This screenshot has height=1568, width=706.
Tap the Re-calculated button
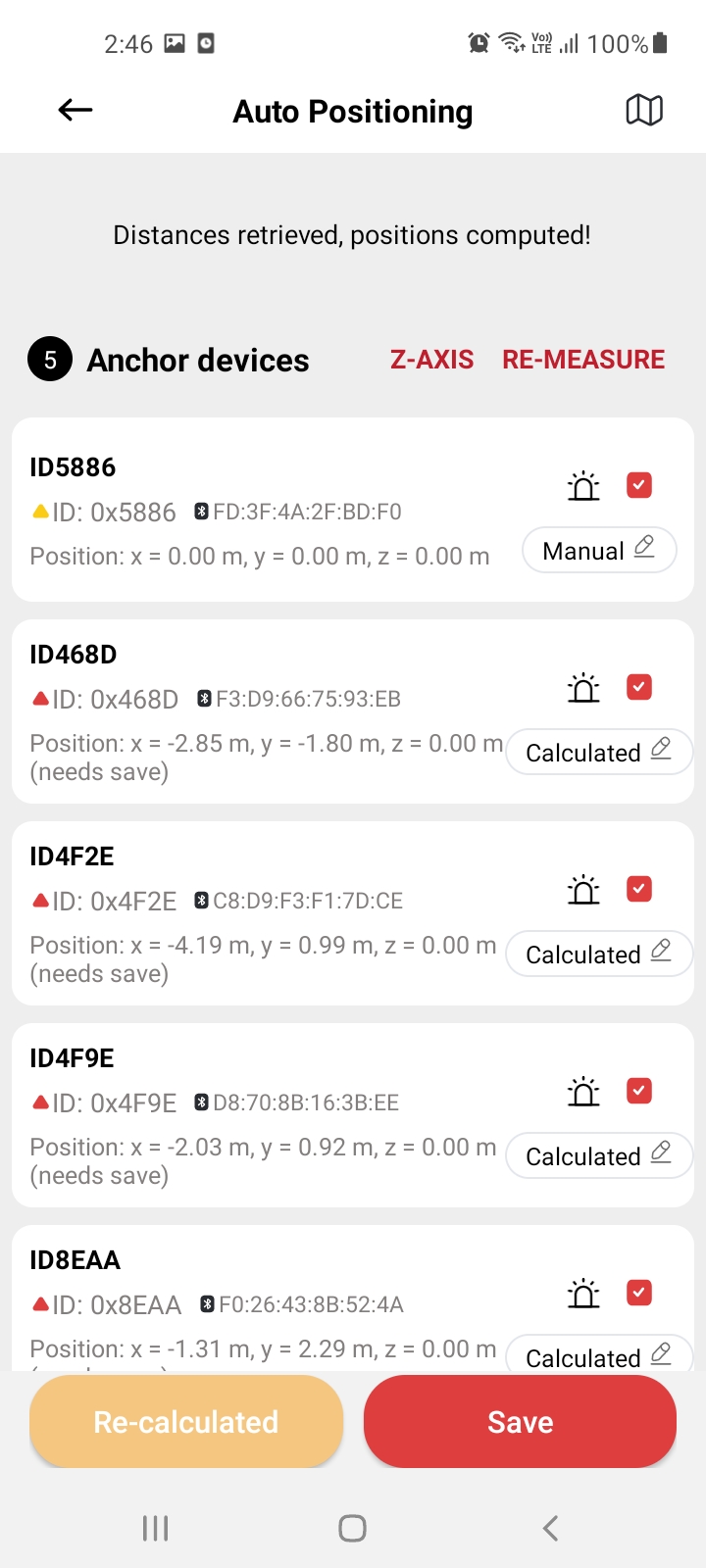pos(186,1422)
